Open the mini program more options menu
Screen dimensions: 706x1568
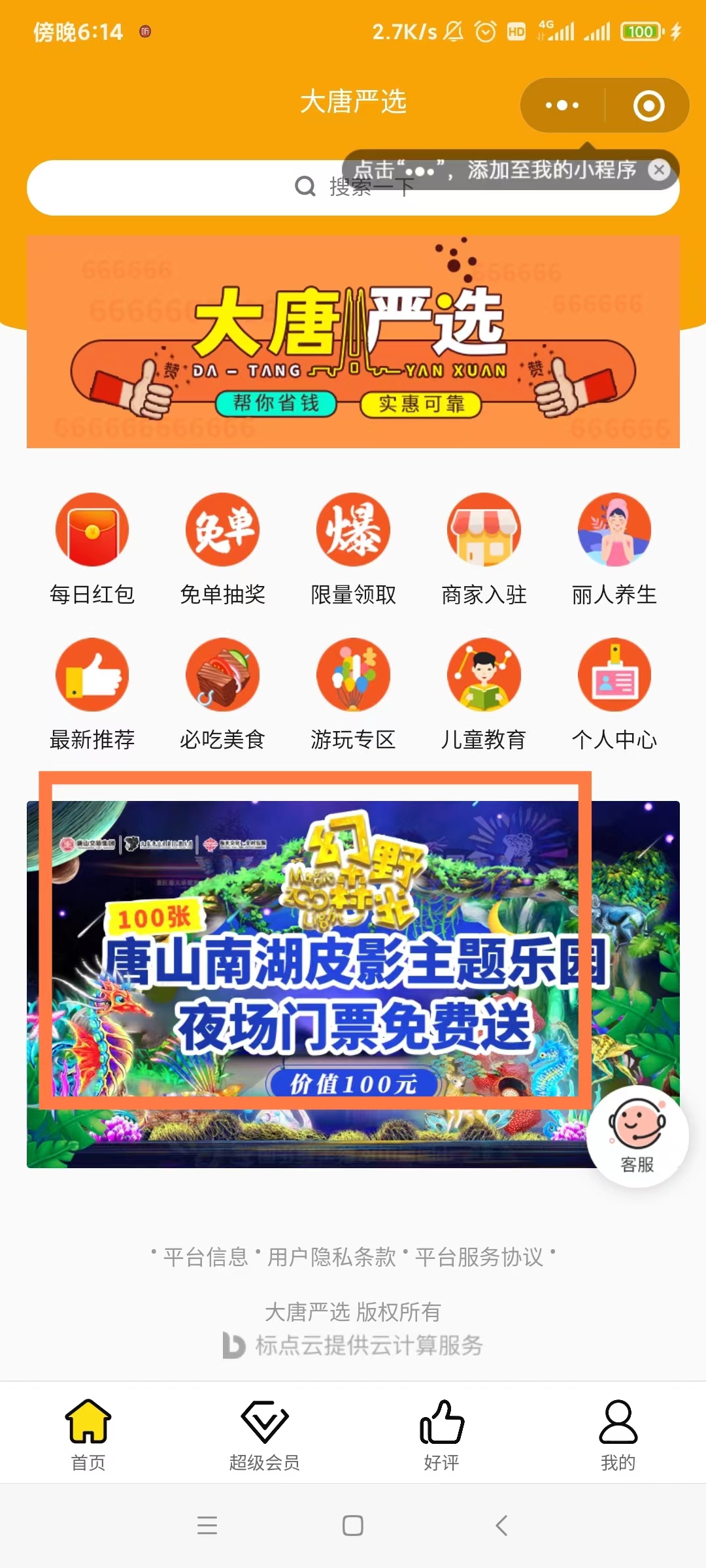pos(562,105)
